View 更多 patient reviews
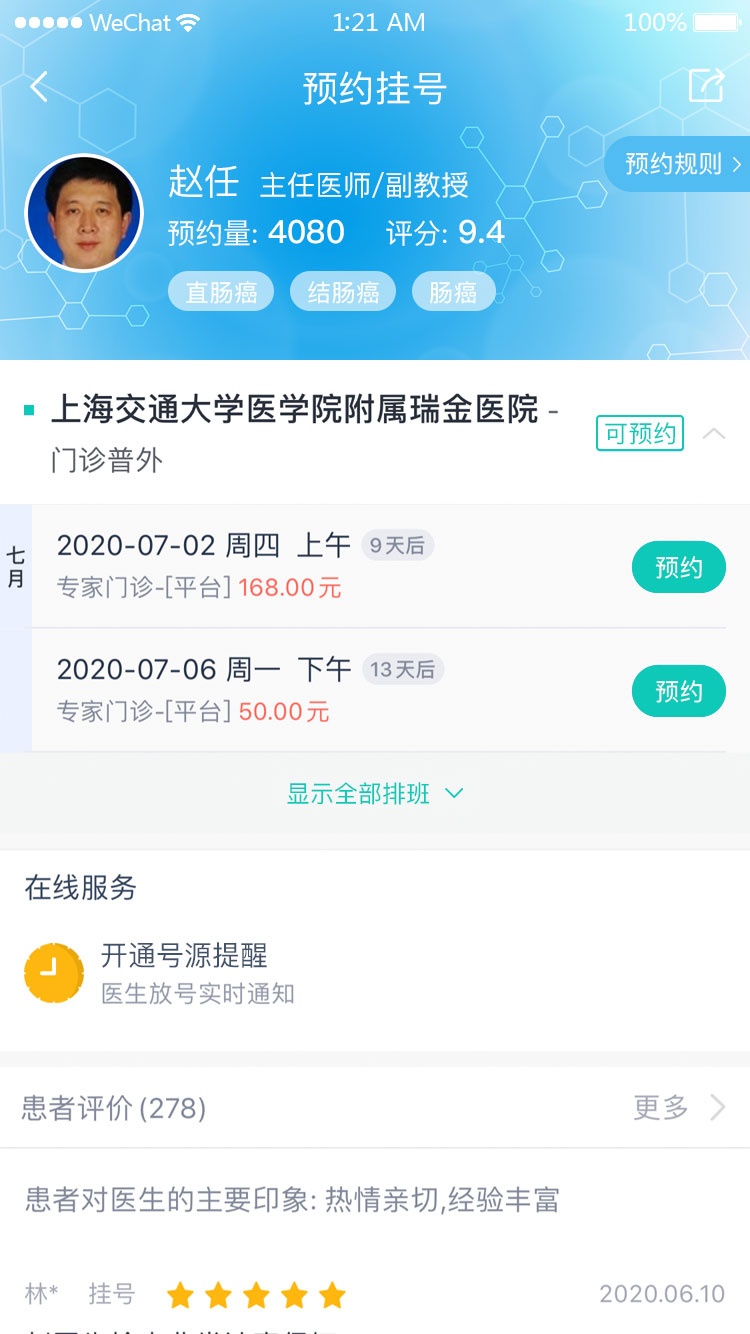This screenshot has width=750, height=1334. tap(679, 1107)
